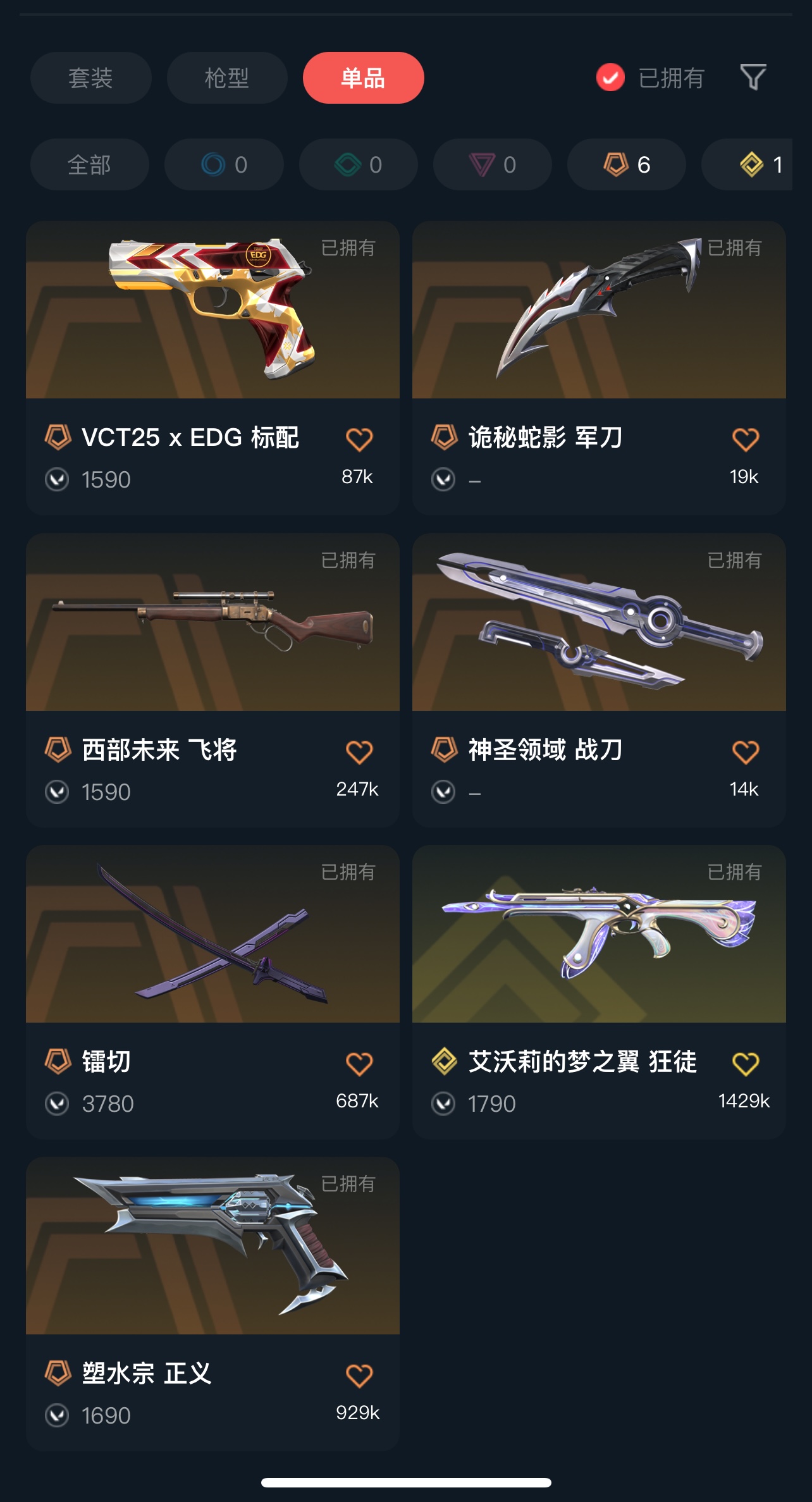Like the 镭切 skin
The image size is (812, 1502).
359,1064
